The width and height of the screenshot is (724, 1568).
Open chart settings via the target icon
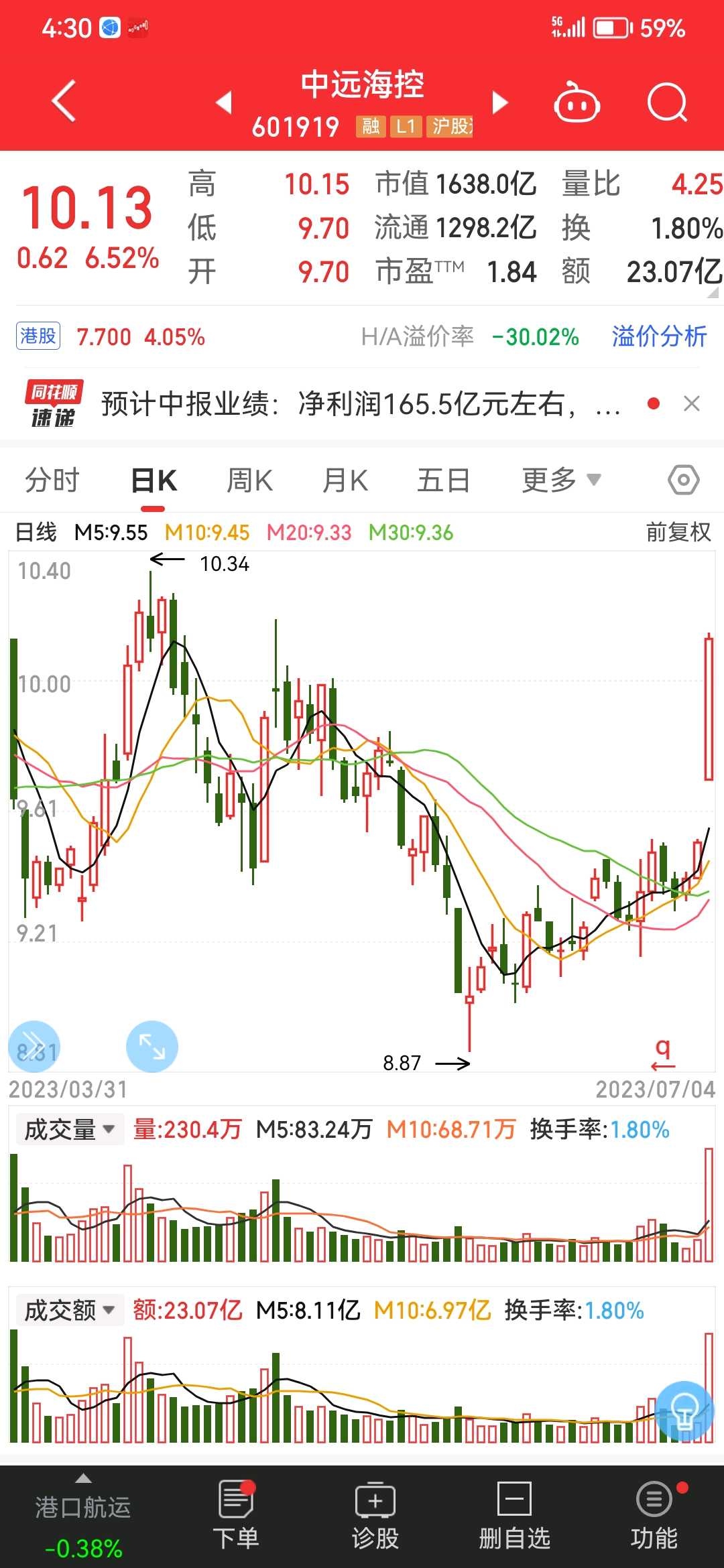coord(684,479)
